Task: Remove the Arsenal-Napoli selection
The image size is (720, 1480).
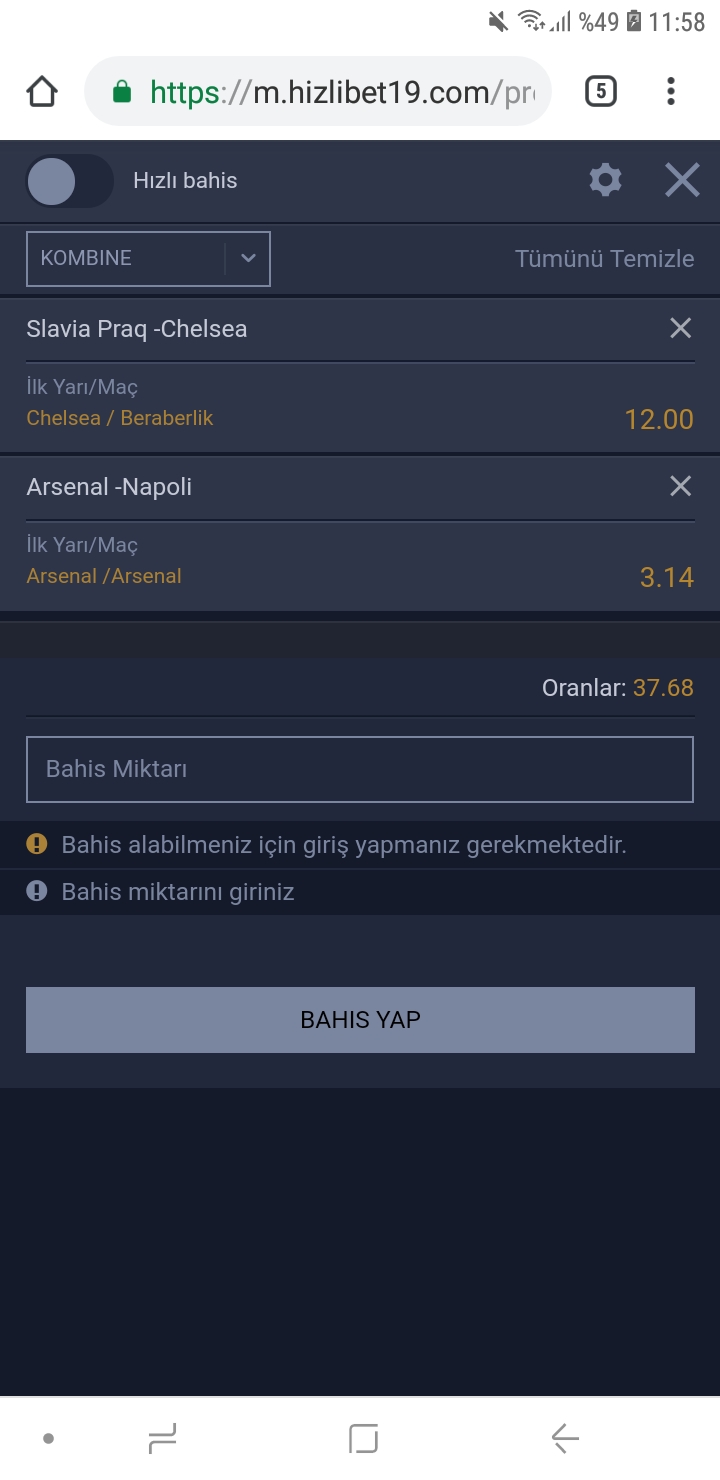Action: pyautogui.click(x=680, y=486)
